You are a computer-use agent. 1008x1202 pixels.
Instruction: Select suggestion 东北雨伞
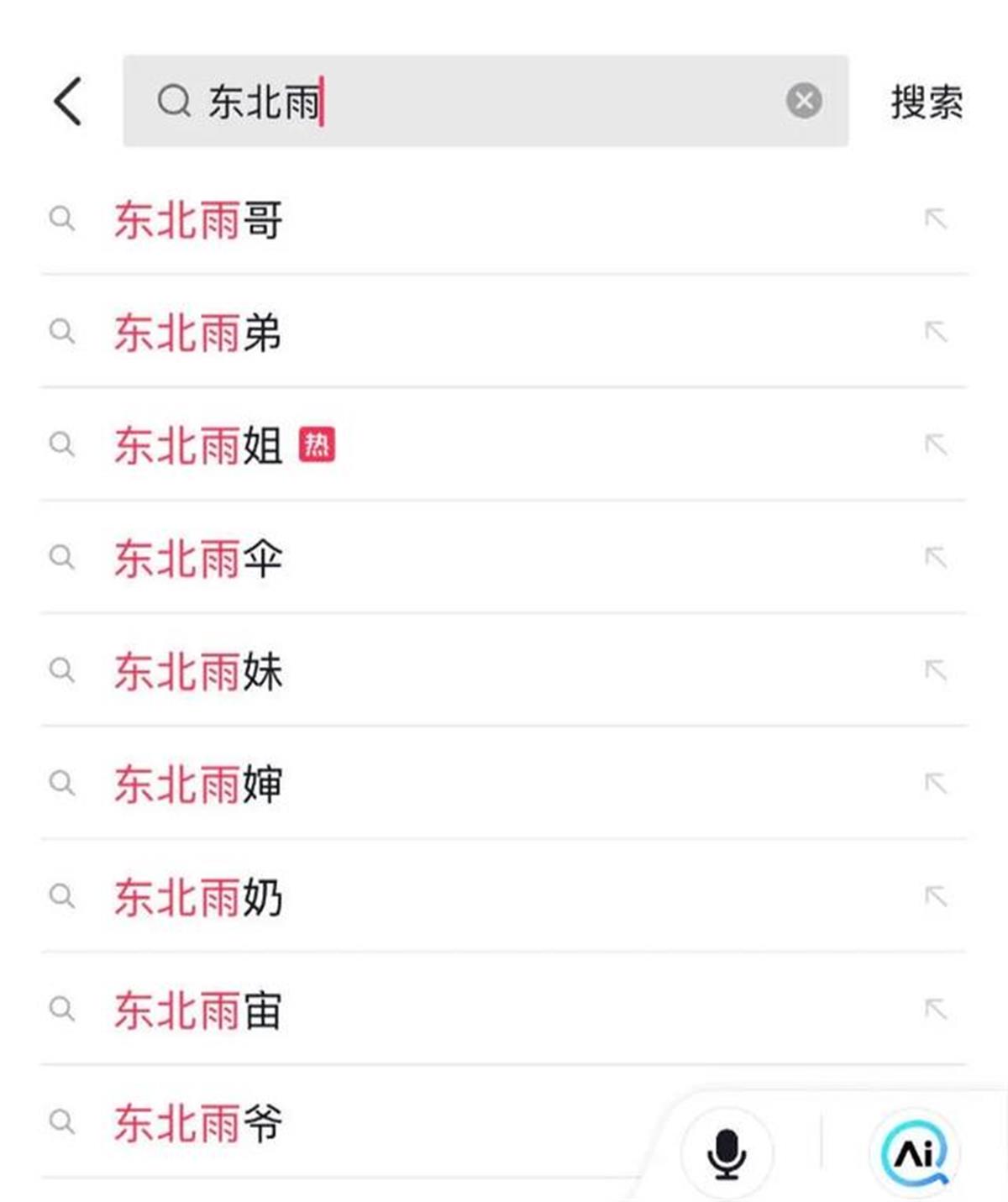coord(198,559)
